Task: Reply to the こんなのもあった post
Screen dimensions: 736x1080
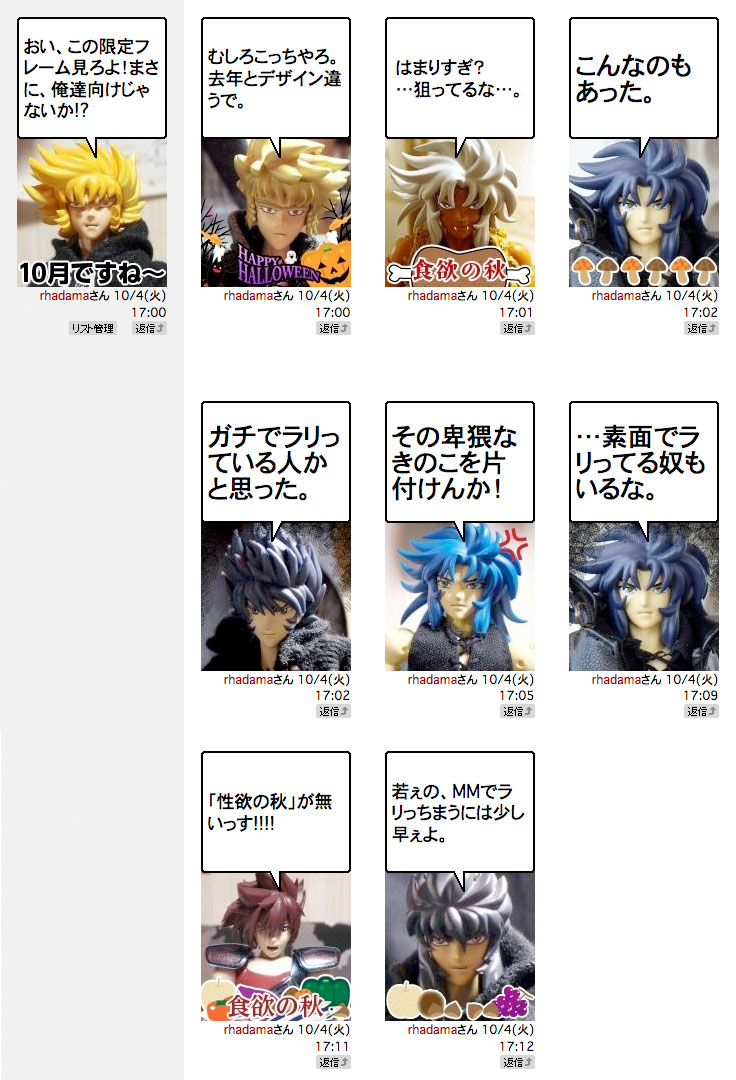Action: coord(702,328)
